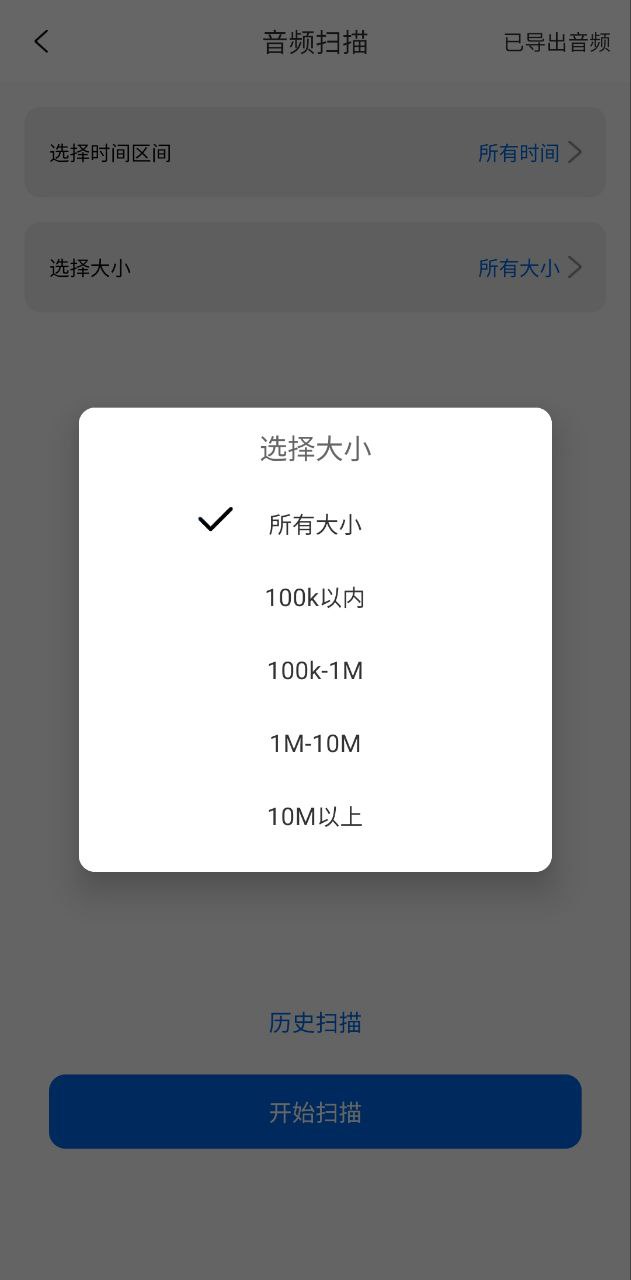Select the 1M-10M size range
Viewport: 631px width, 1280px height.
315,744
